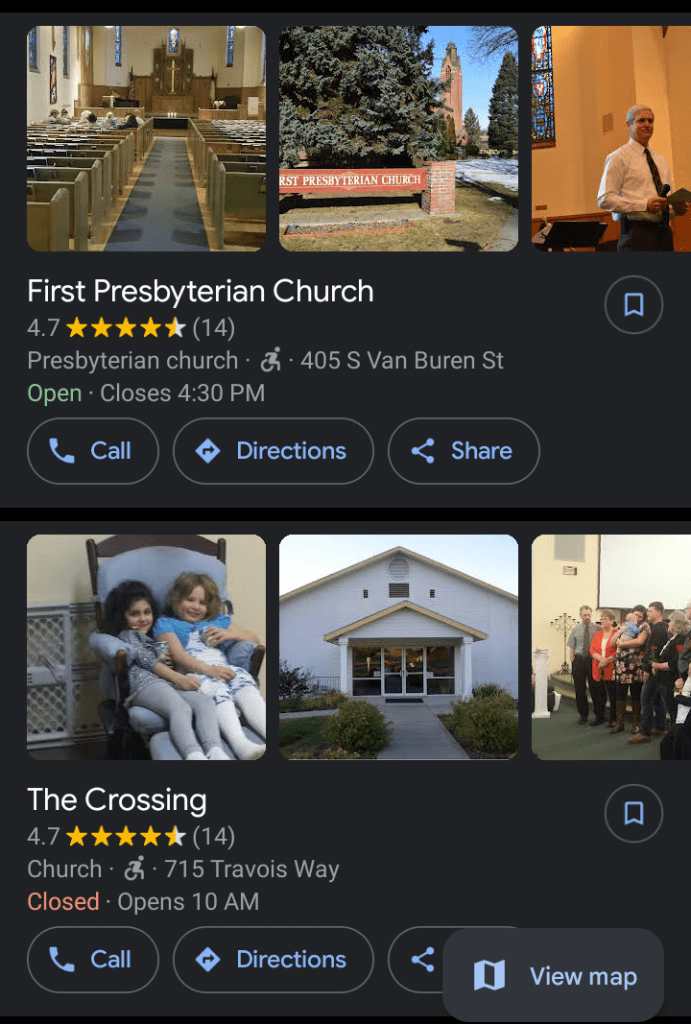Share the First Presbyterian Church listing

point(463,451)
